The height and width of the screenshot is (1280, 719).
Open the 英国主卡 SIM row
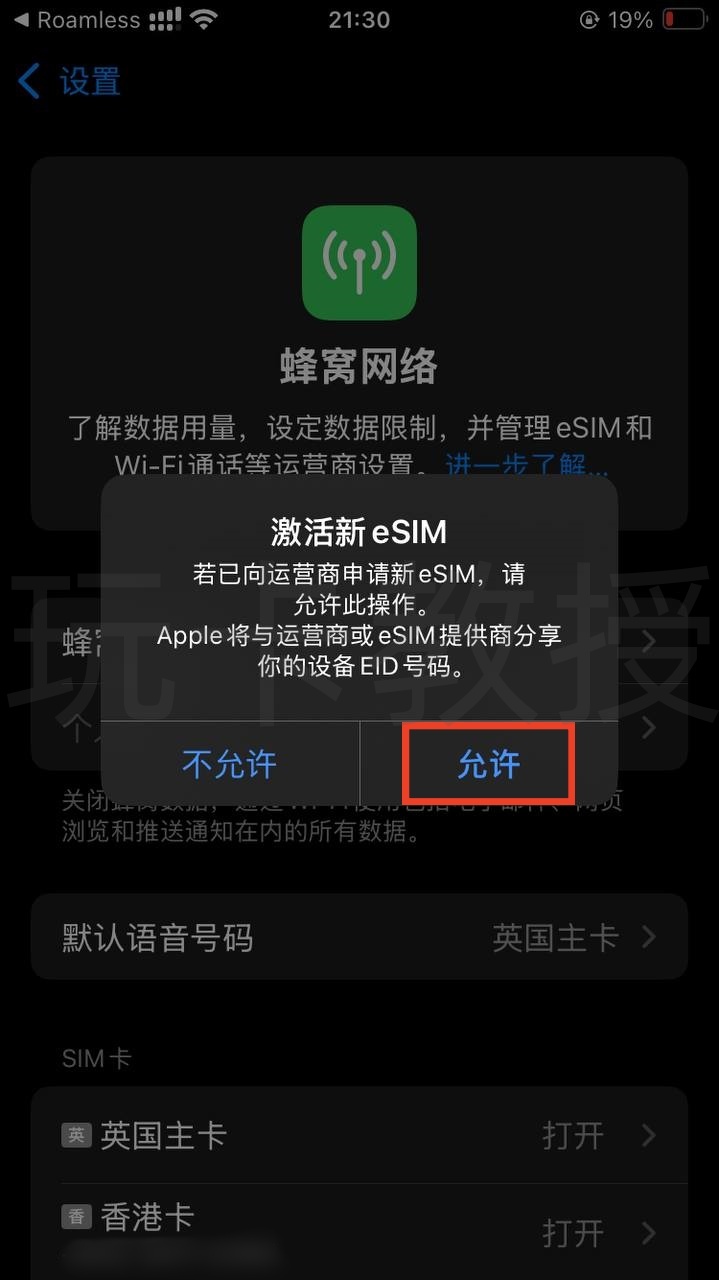[359, 1135]
